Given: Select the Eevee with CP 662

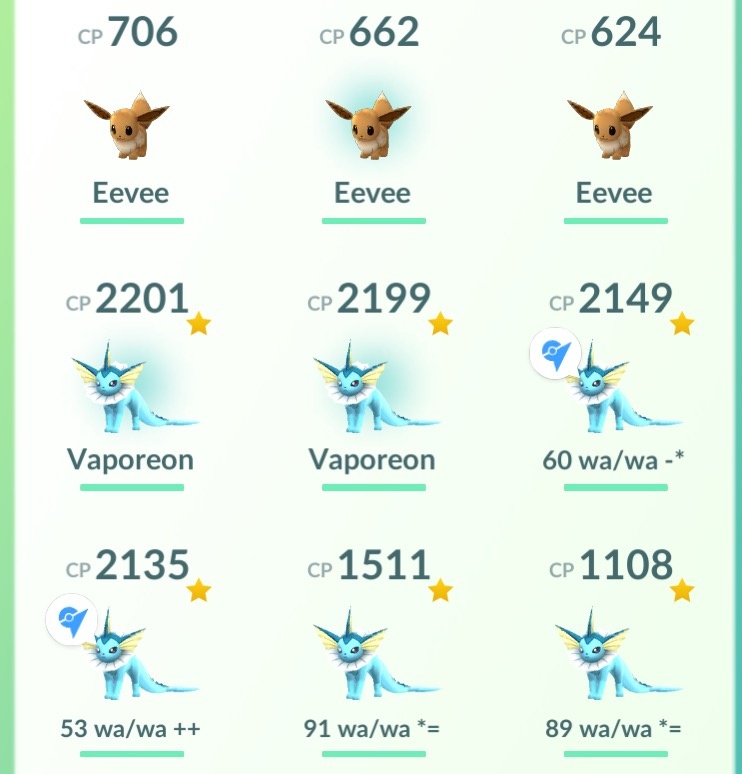Looking at the screenshot, I should [x=372, y=127].
